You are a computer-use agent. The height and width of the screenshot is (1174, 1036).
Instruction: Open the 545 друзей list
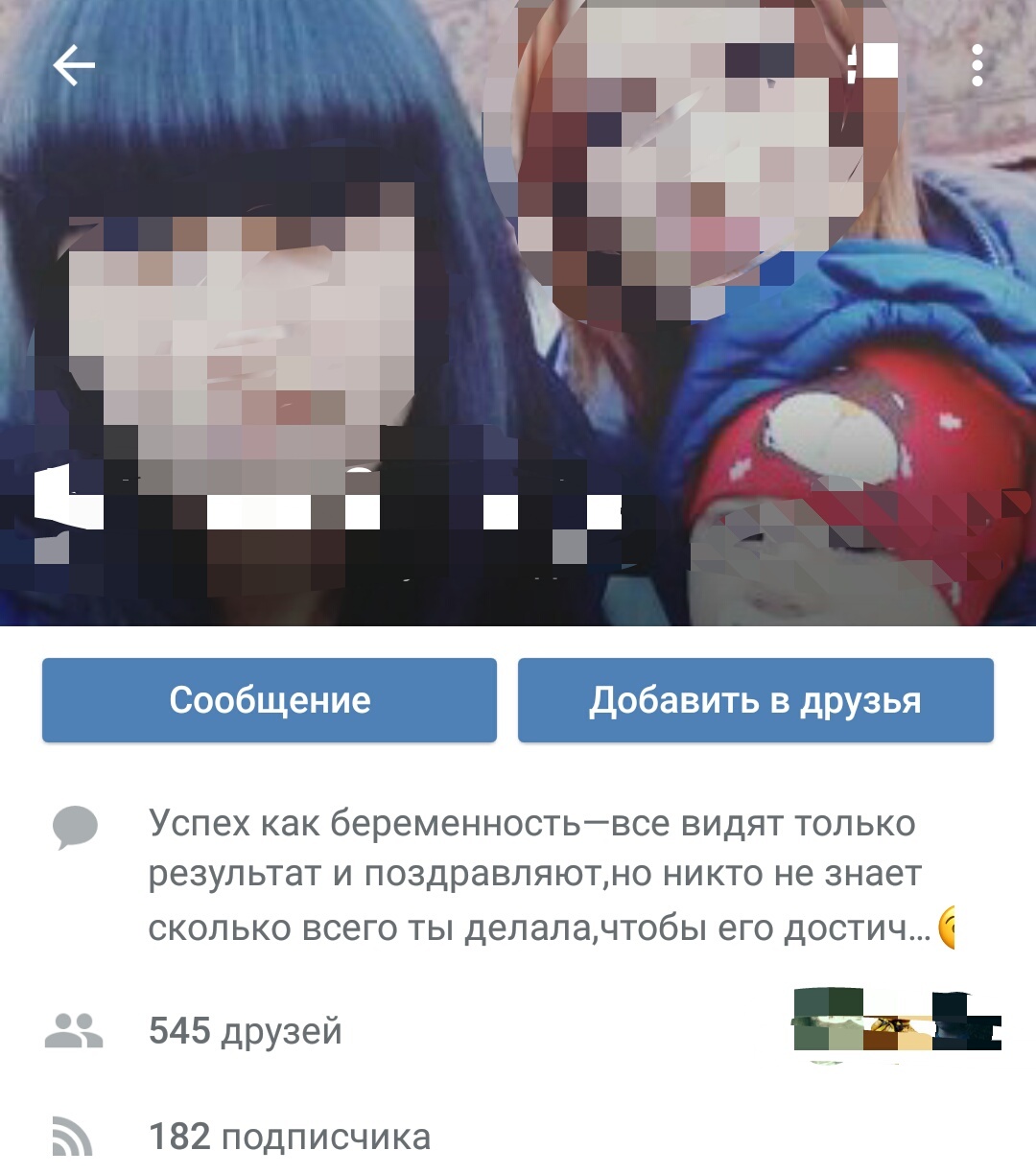[x=246, y=1031]
